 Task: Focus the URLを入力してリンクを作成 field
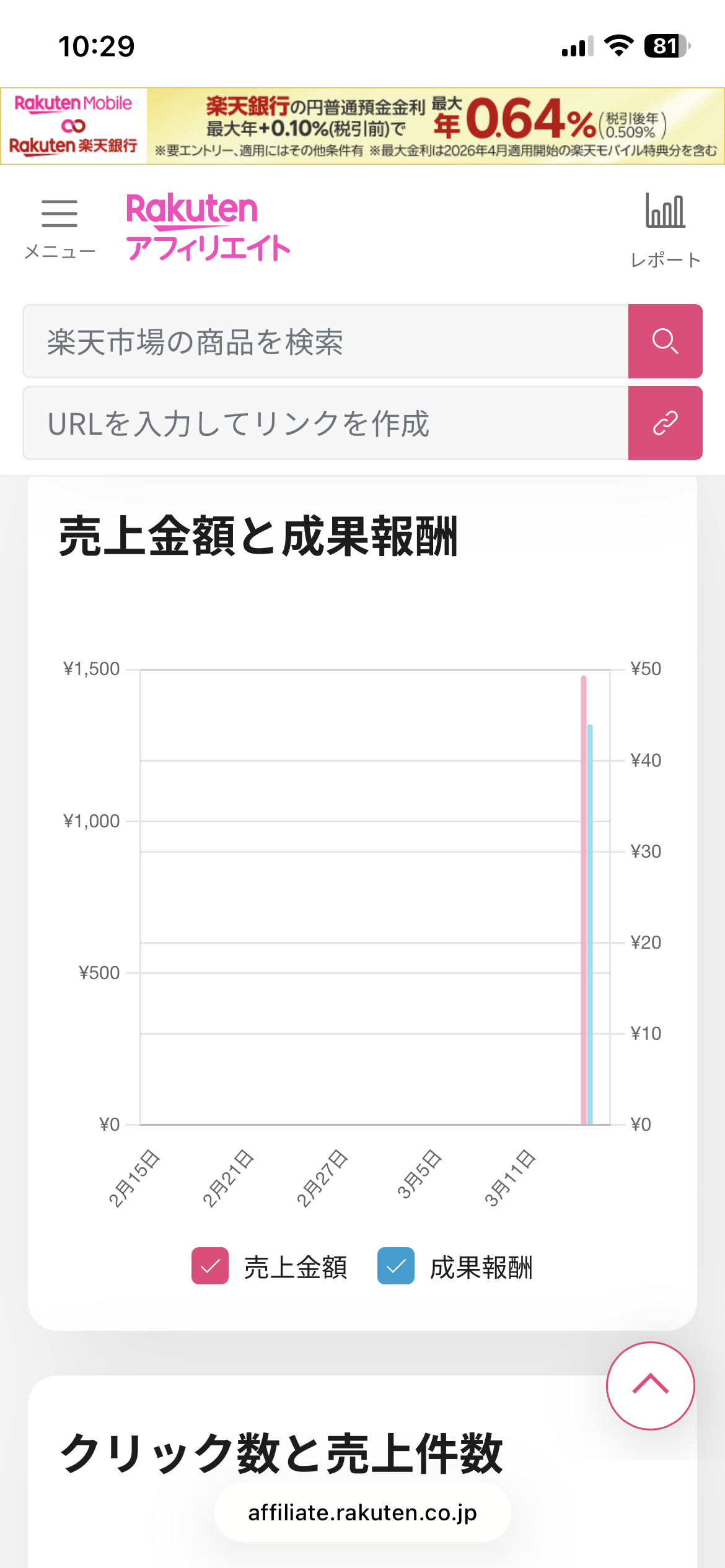click(x=326, y=423)
